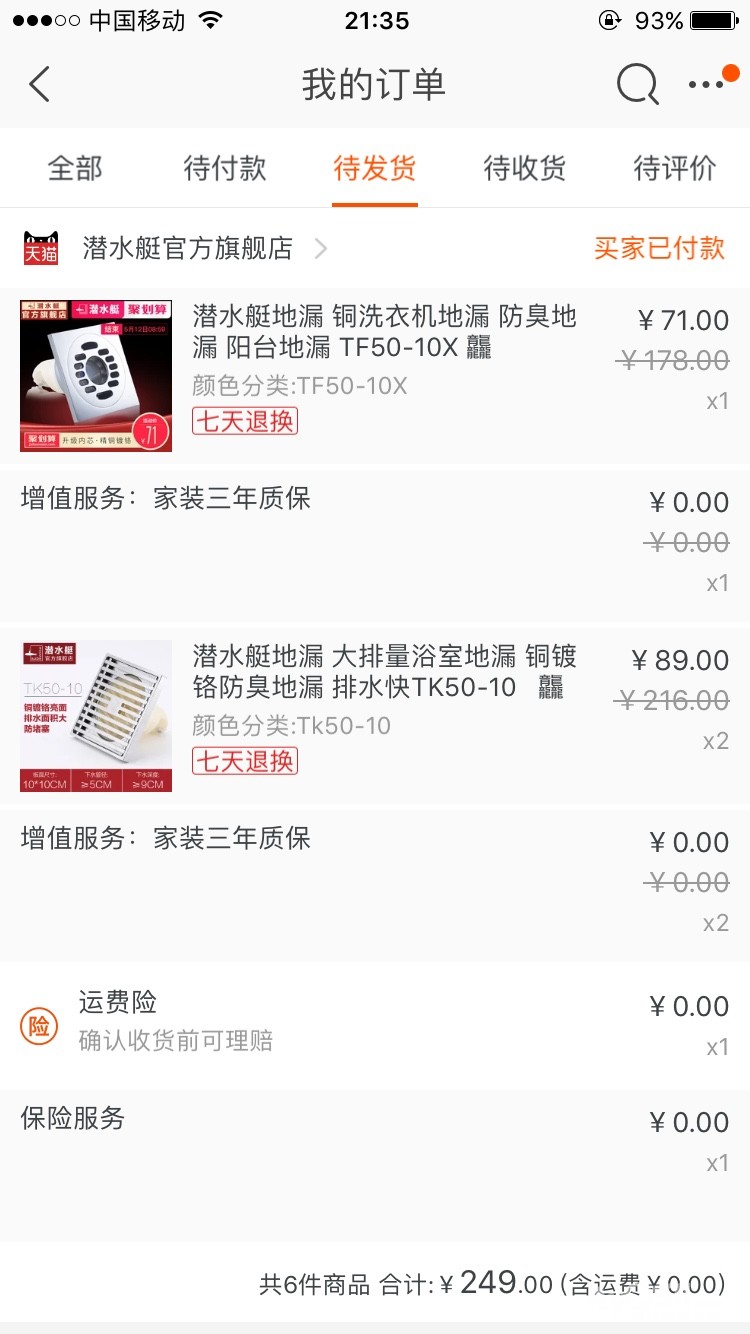The image size is (750, 1334).
Task: Open the TF50-10X floor drain item
Action: pos(384,332)
